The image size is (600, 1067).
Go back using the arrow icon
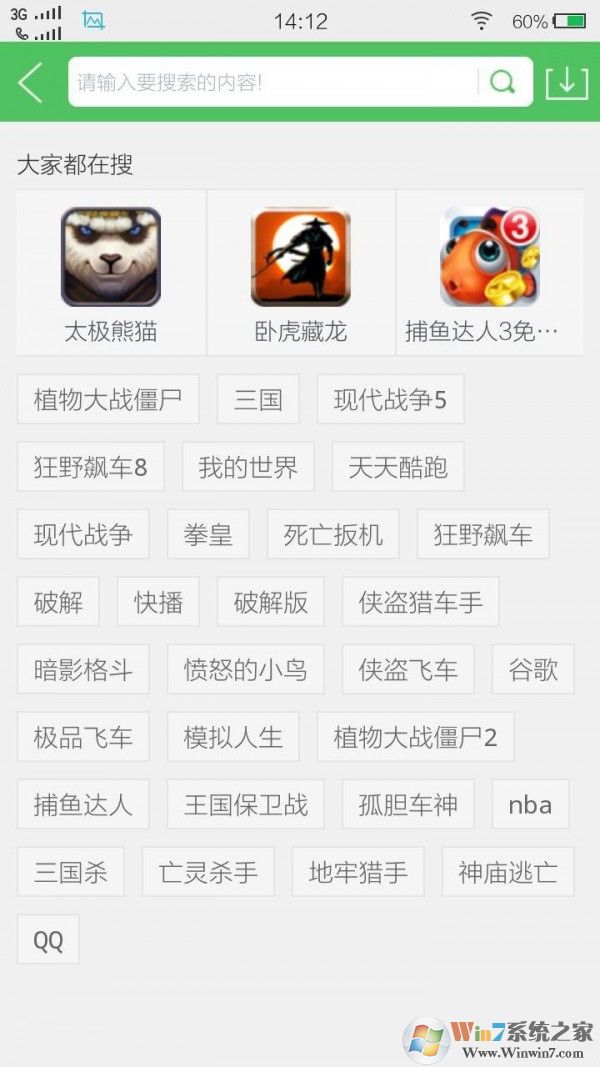click(x=30, y=82)
